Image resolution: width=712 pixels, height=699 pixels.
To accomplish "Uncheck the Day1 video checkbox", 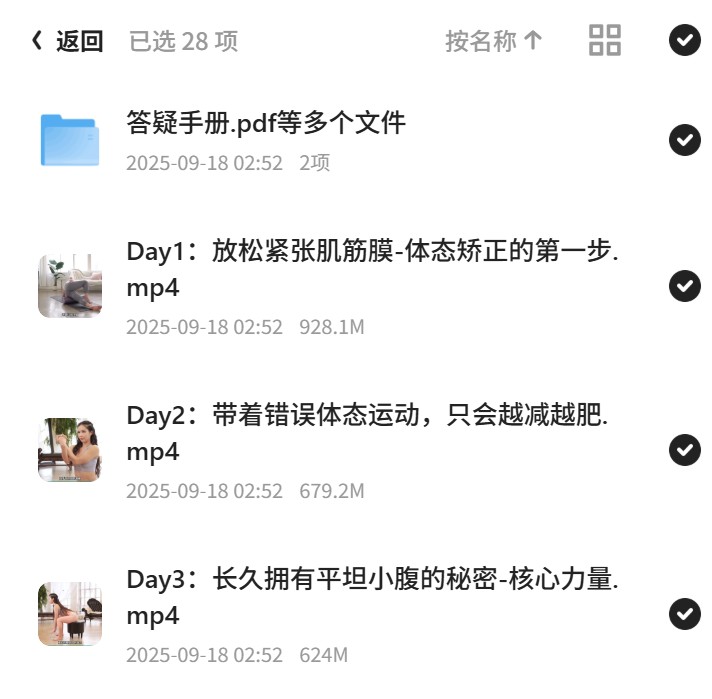I will [685, 286].
